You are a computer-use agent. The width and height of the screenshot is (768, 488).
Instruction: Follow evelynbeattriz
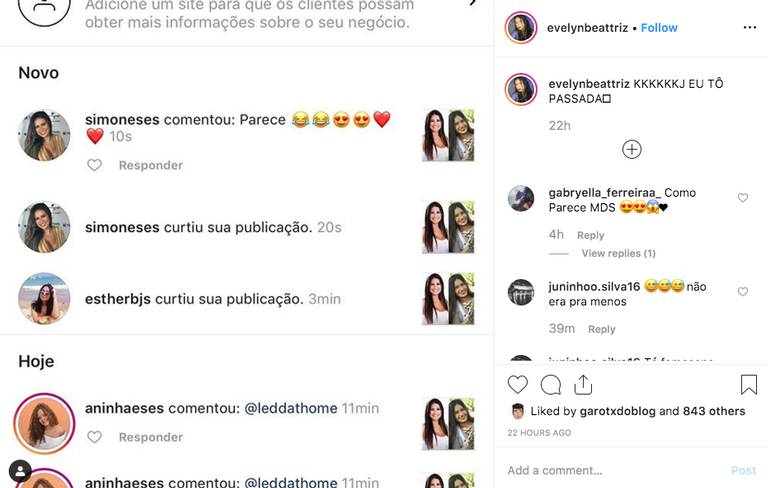click(659, 28)
